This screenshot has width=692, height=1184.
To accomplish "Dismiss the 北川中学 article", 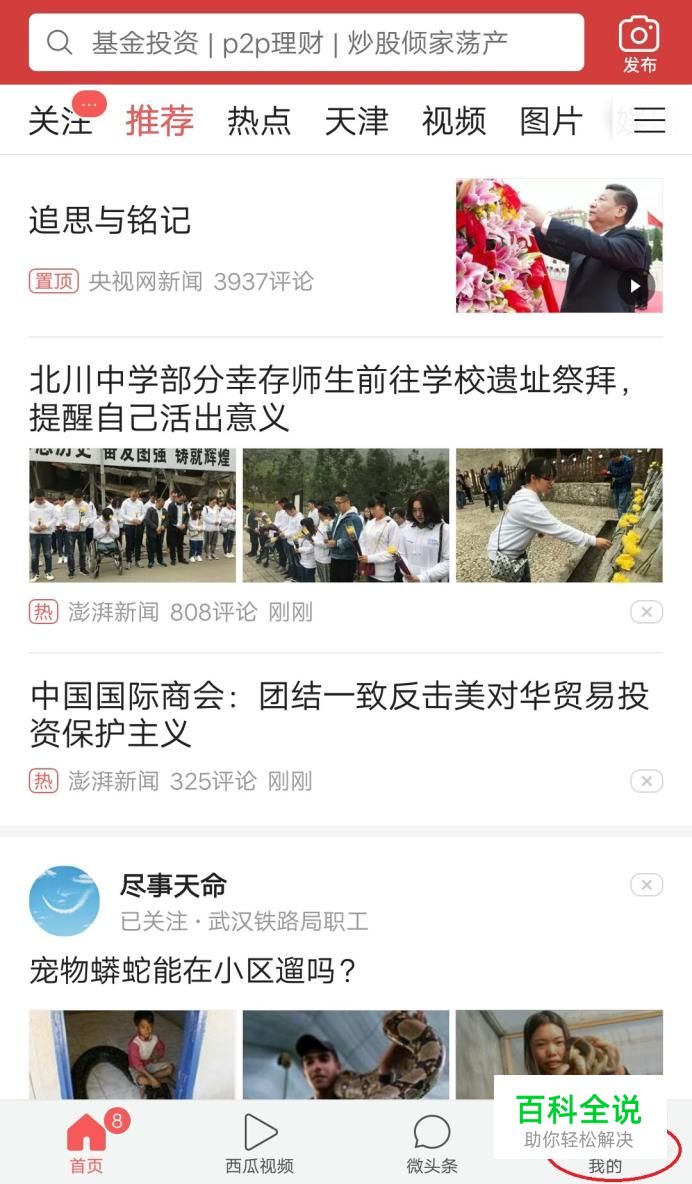I will [646, 612].
